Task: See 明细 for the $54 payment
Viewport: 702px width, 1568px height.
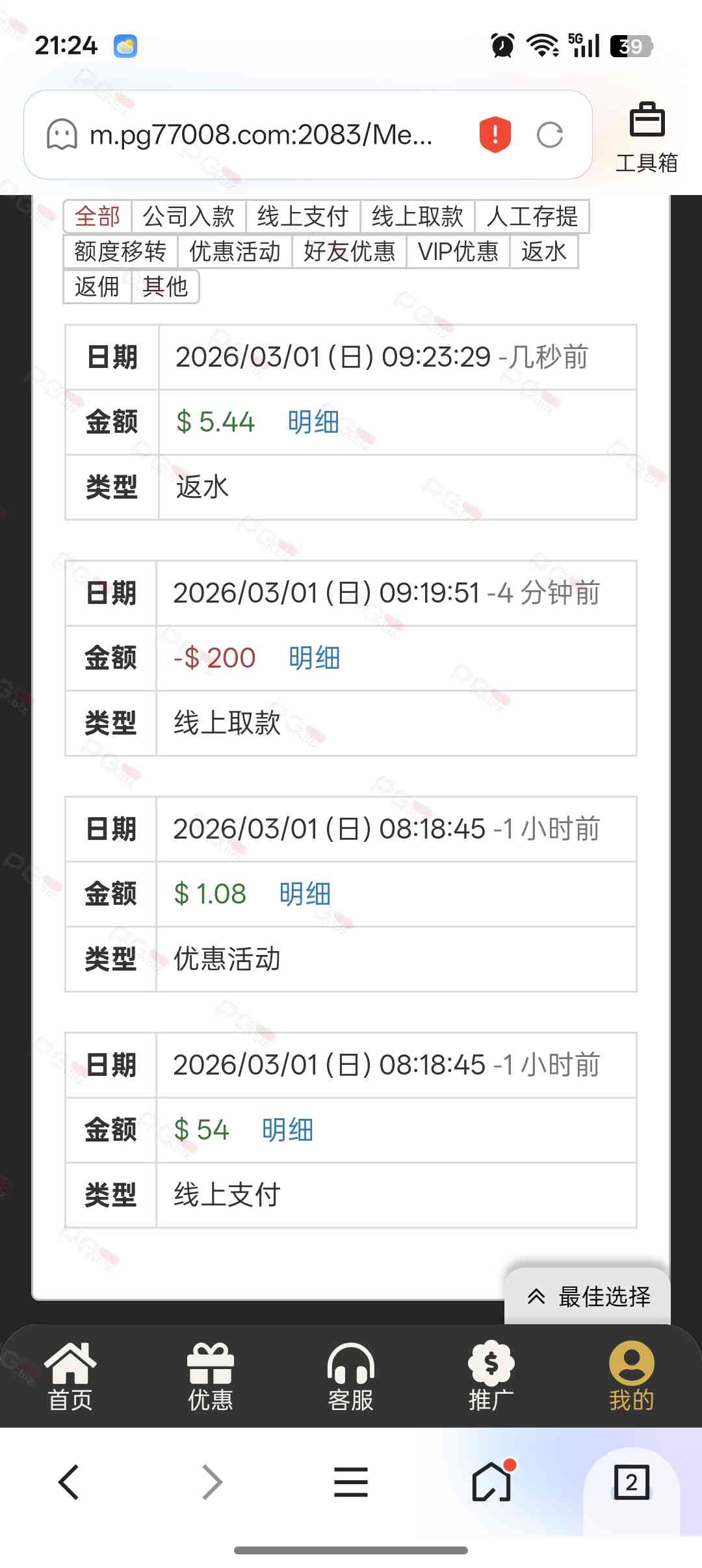Action: (288, 1130)
